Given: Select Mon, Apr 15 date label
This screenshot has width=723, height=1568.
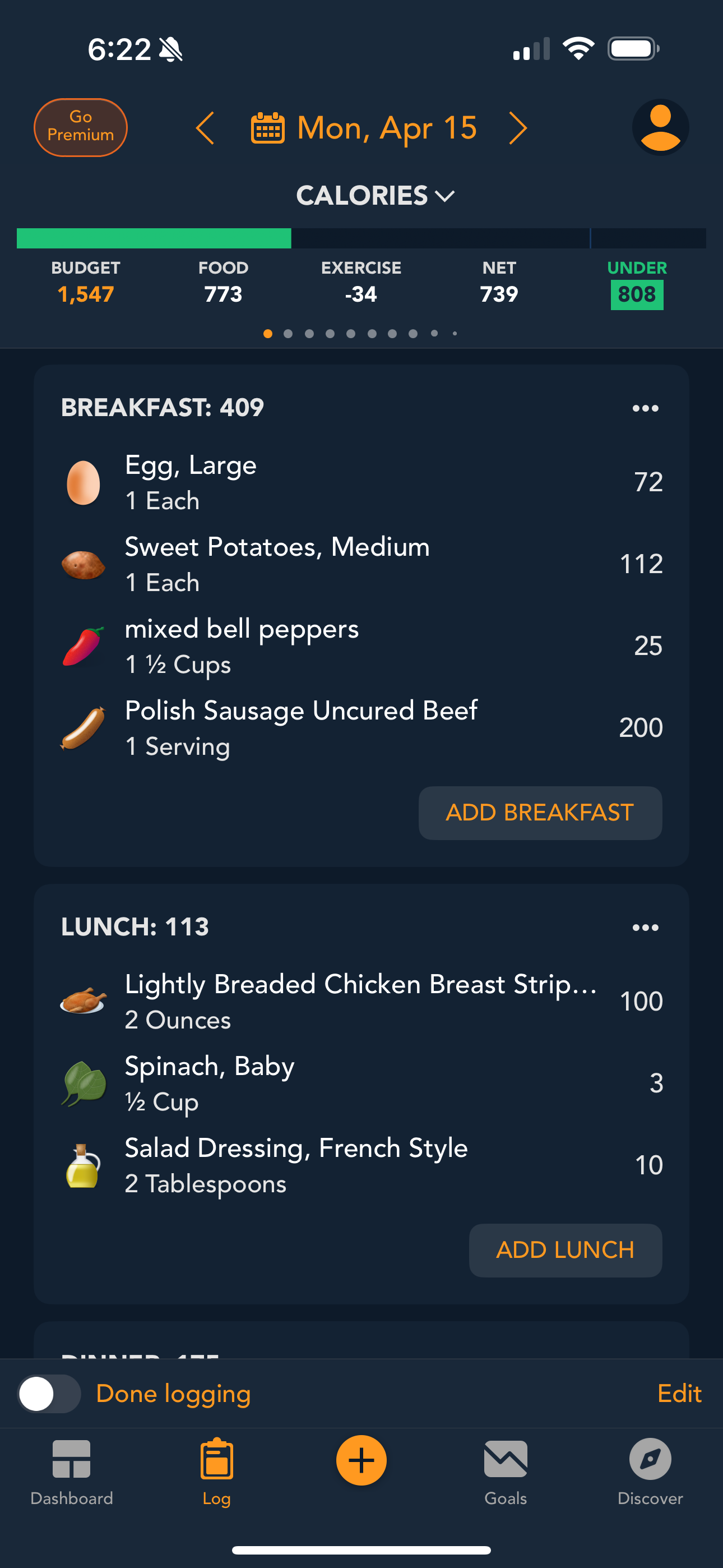Looking at the screenshot, I should pyautogui.click(x=387, y=127).
